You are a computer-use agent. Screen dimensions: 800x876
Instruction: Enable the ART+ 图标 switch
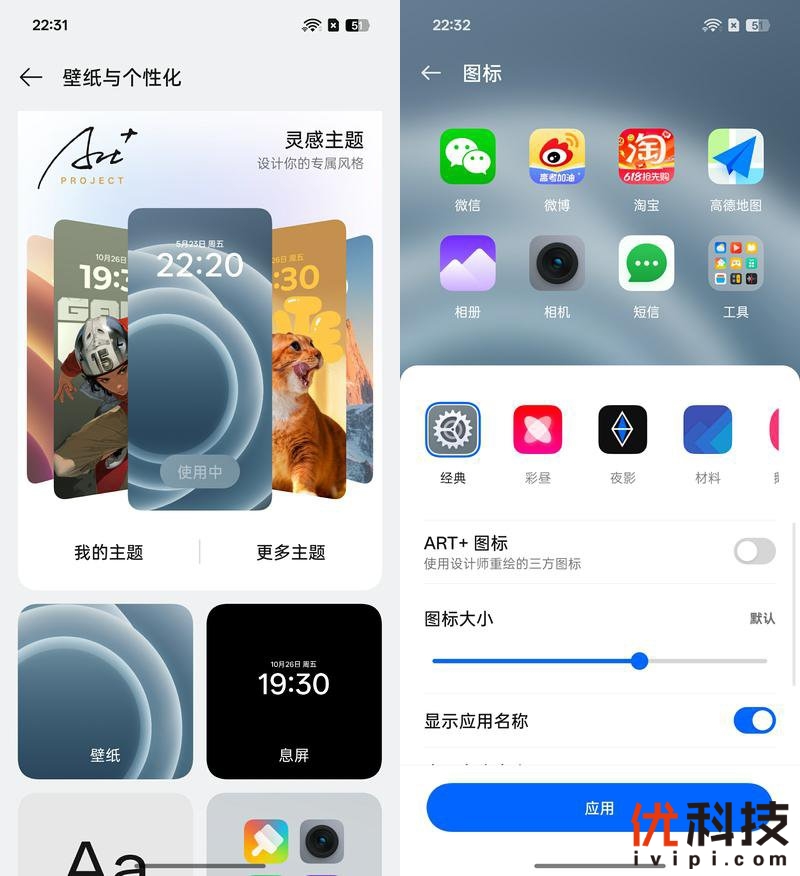click(x=754, y=551)
